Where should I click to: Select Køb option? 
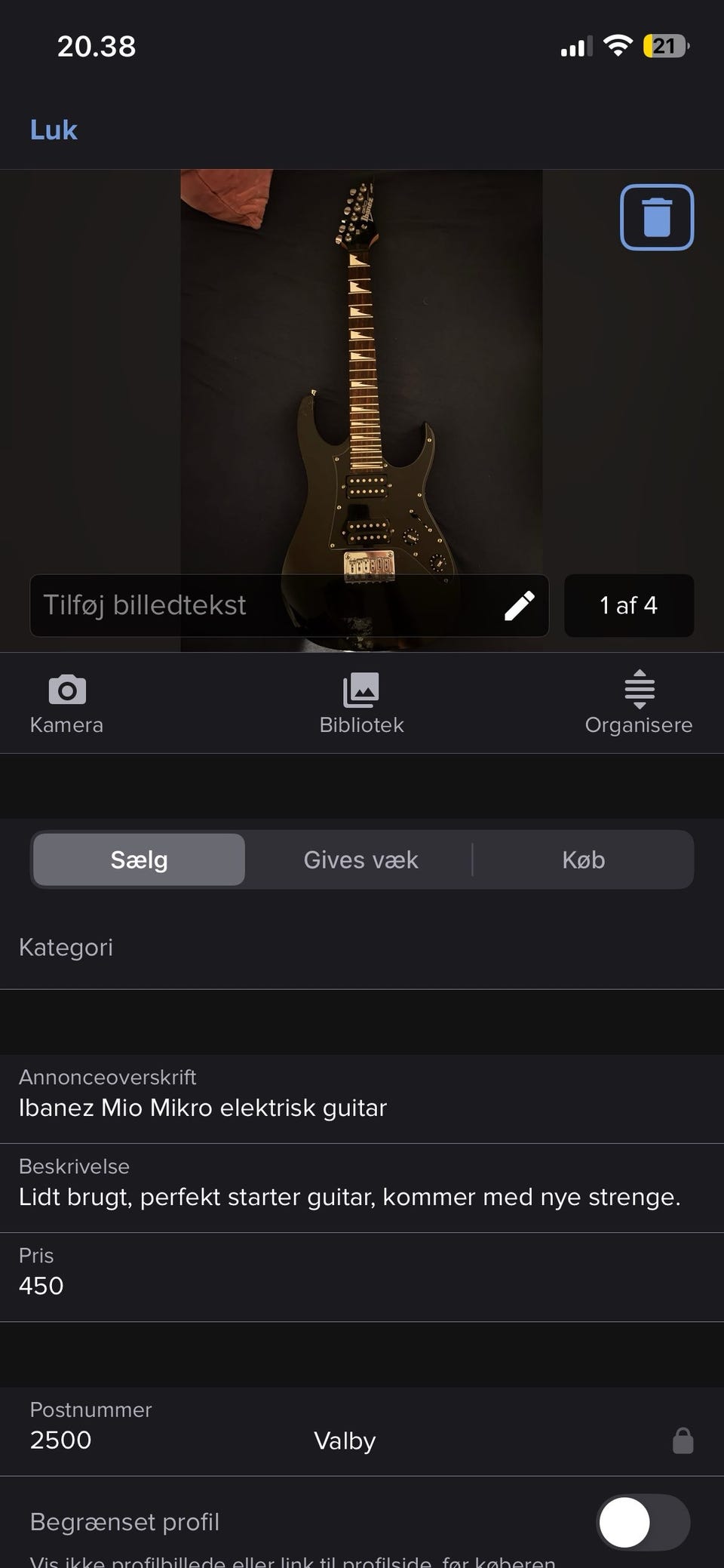(x=584, y=859)
